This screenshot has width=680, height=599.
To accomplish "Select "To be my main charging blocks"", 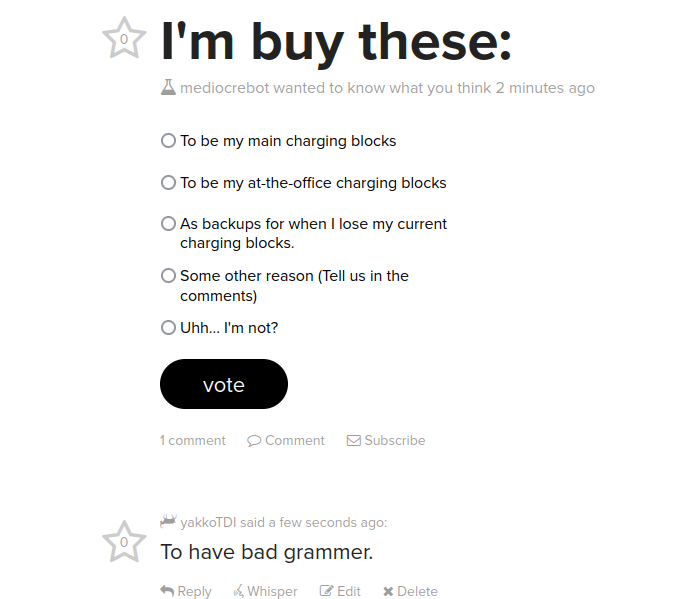I will pyautogui.click(x=169, y=141).
